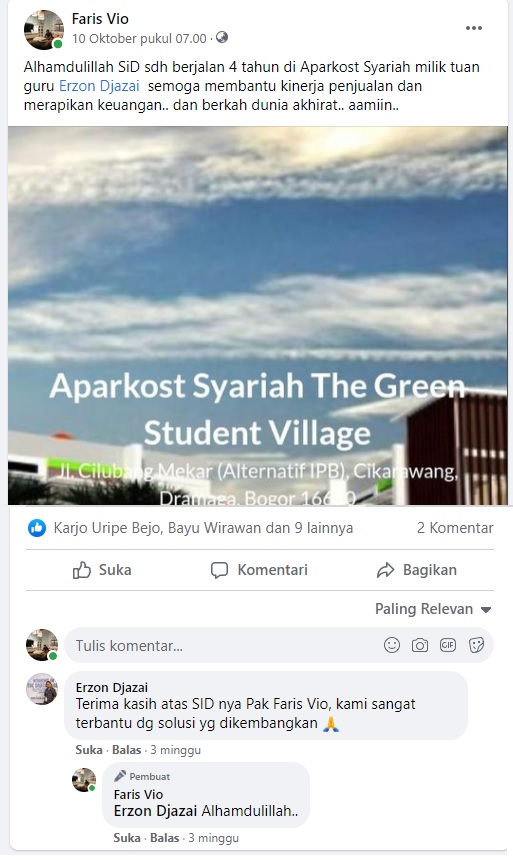Open the 2 Komentar count
This screenshot has height=860, width=513.
pos(455,528)
